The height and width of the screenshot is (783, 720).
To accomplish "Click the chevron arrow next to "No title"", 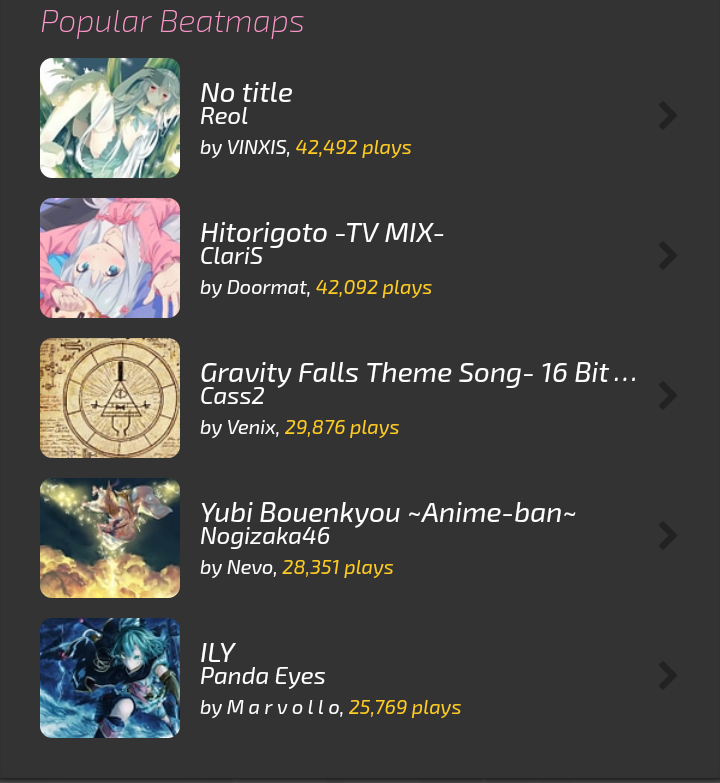I will pos(666,115).
